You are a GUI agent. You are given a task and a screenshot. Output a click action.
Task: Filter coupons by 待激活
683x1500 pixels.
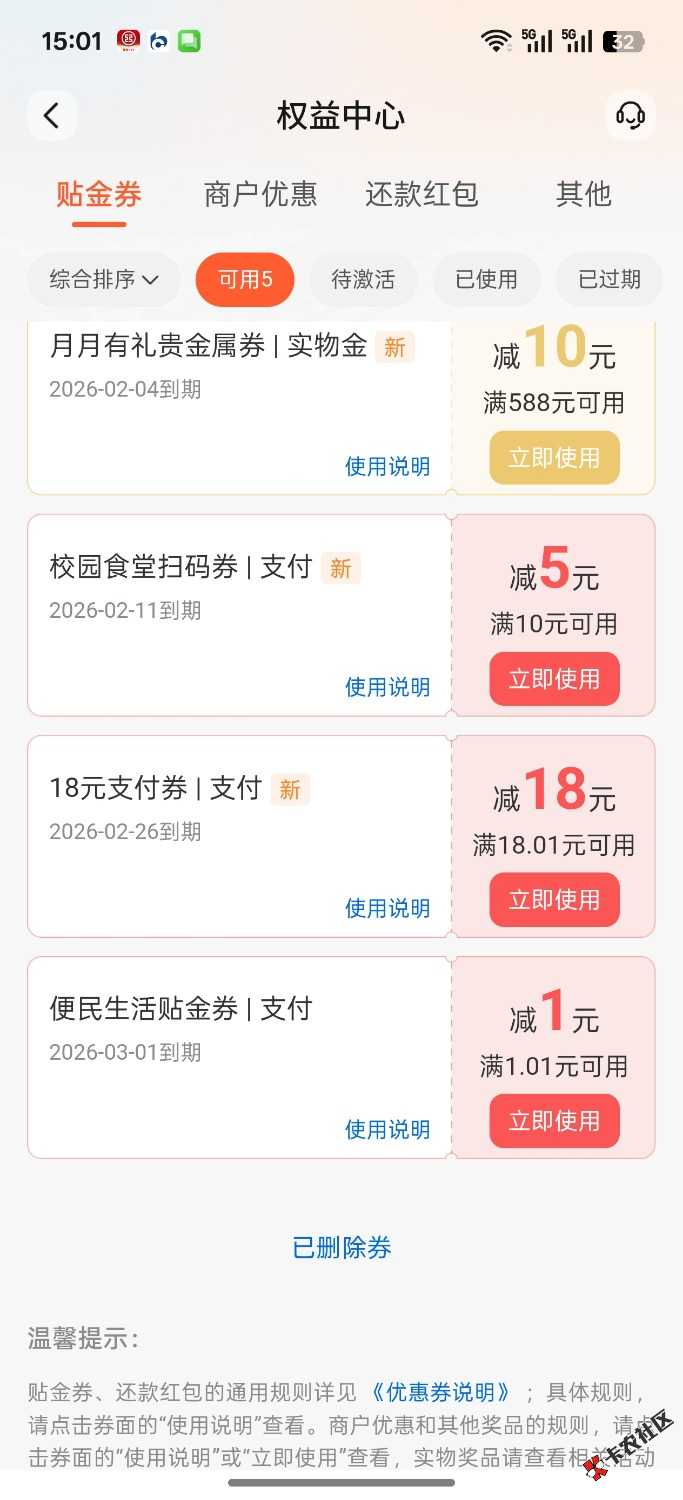coord(363,280)
